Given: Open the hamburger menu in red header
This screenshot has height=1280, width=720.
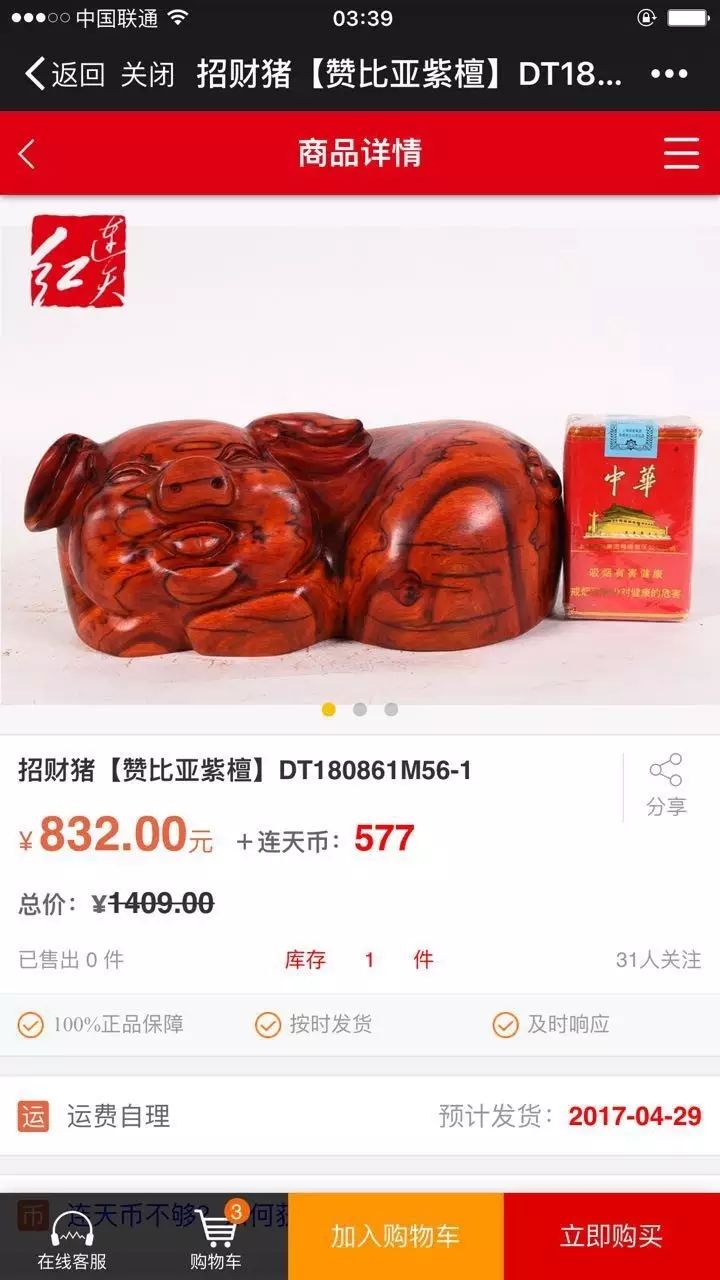Looking at the screenshot, I should pyautogui.click(x=681, y=154).
